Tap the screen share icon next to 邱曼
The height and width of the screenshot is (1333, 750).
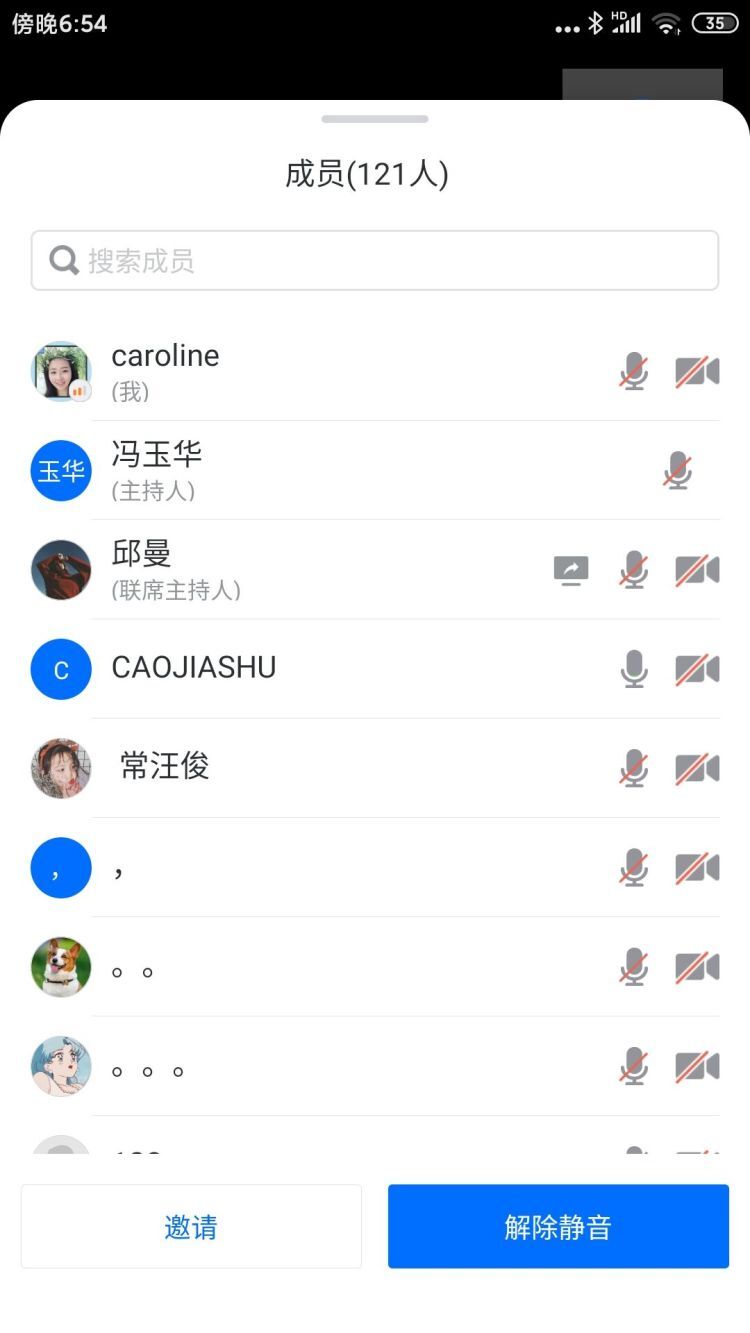click(x=571, y=571)
